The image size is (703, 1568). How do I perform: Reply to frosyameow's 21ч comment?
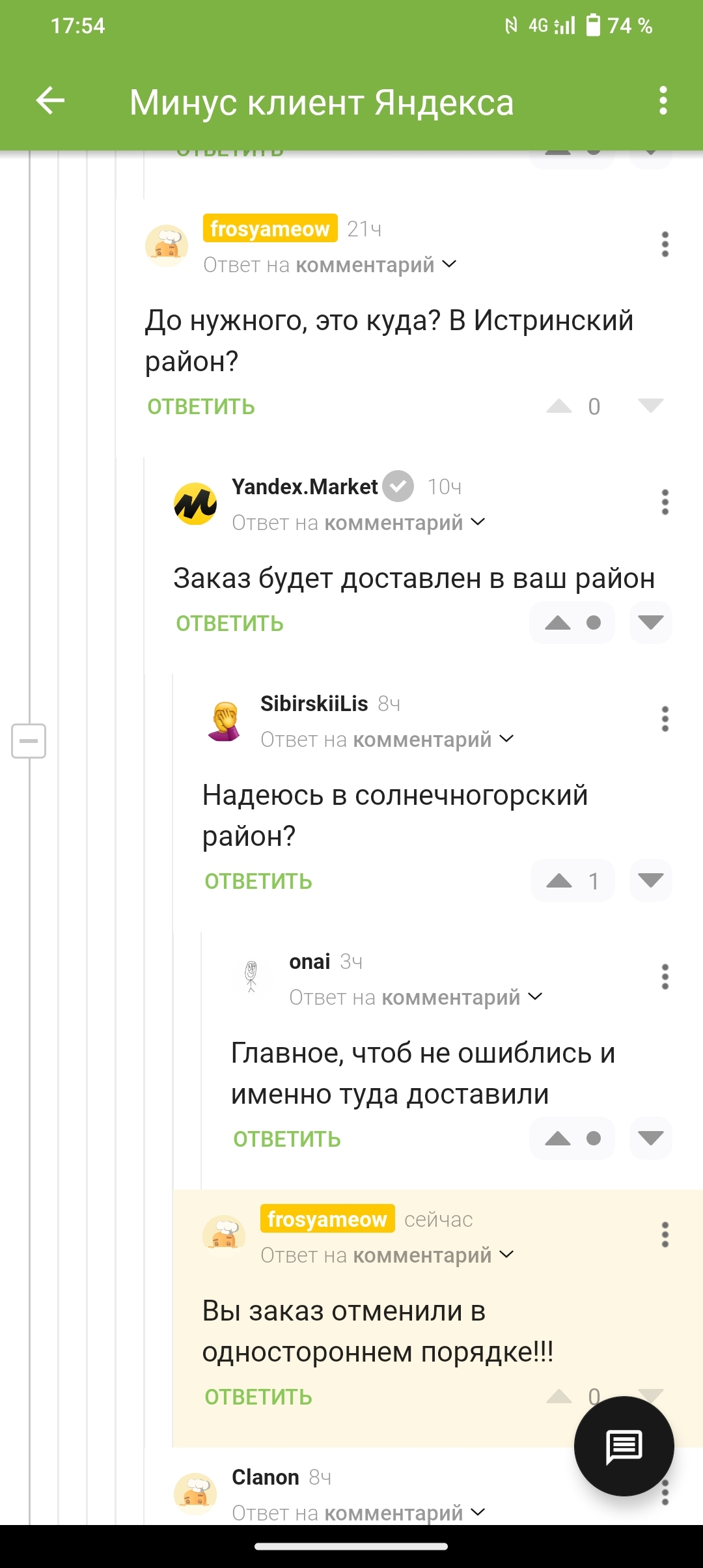[201, 406]
